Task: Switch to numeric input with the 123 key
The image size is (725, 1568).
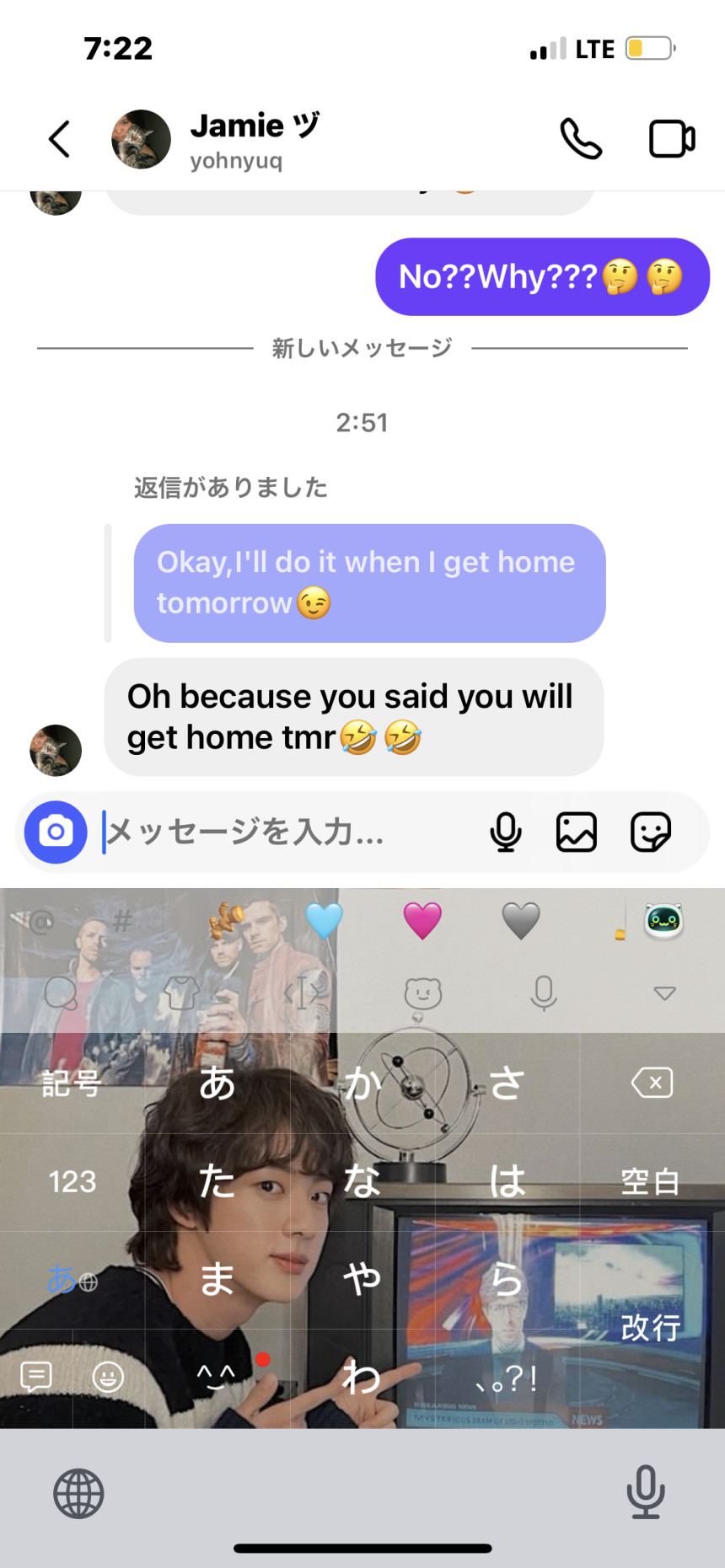Action: pyautogui.click(x=72, y=1180)
